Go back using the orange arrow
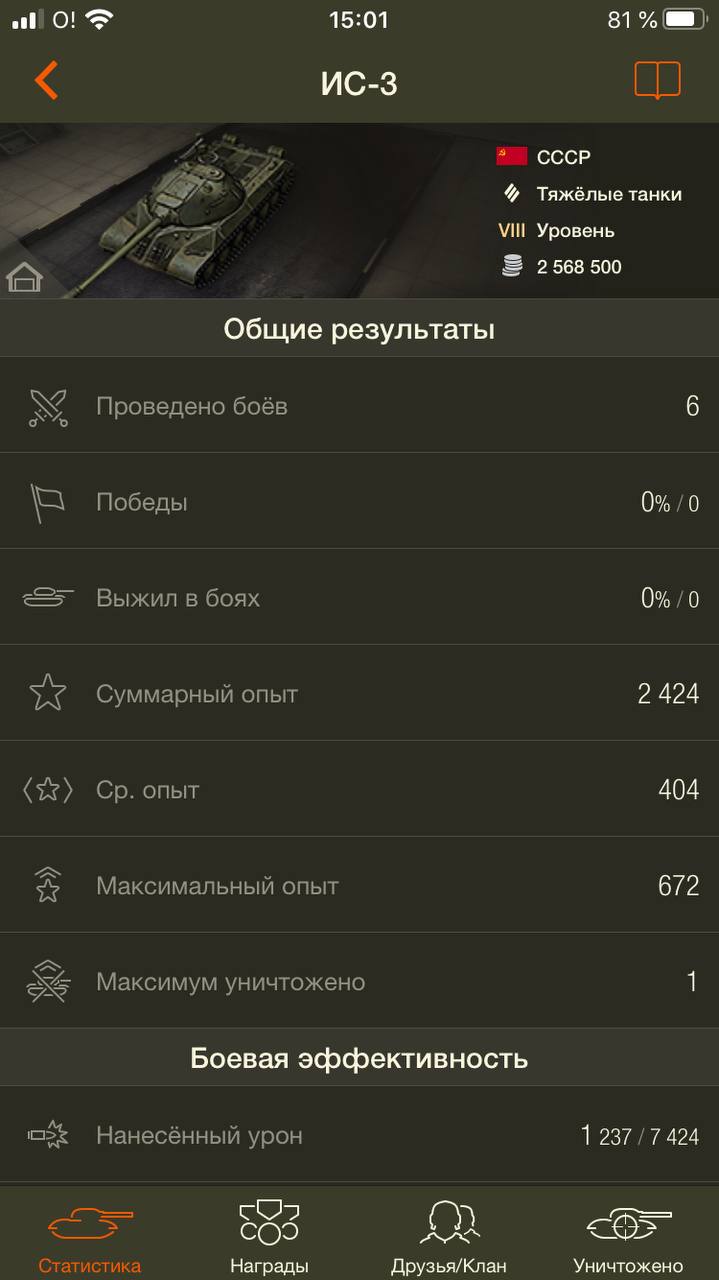 [x=46, y=81]
